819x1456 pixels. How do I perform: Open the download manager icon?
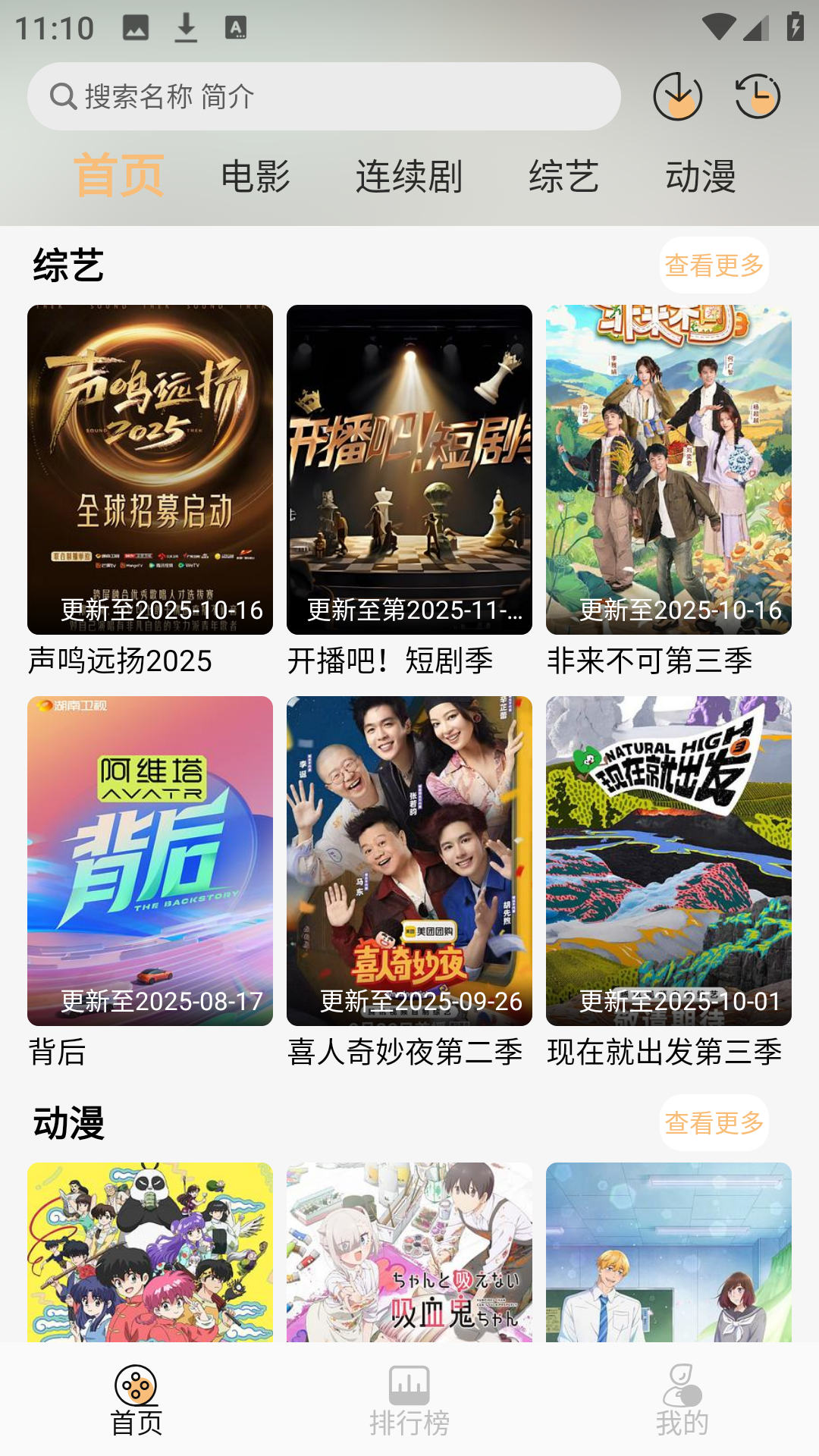click(x=677, y=96)
